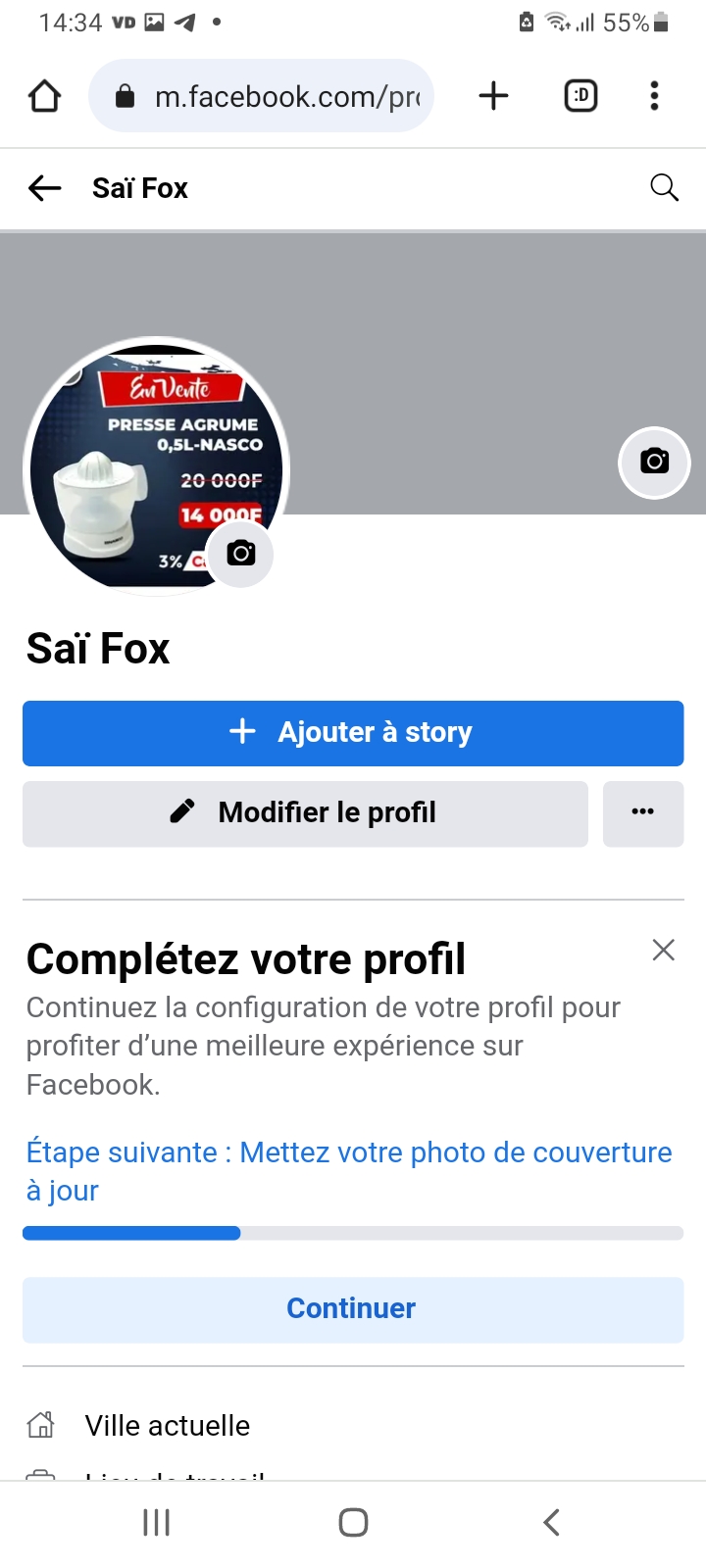This screenshot has width=706, height=1568.
Task: Open a new browser tab
Action: (493, 96)
